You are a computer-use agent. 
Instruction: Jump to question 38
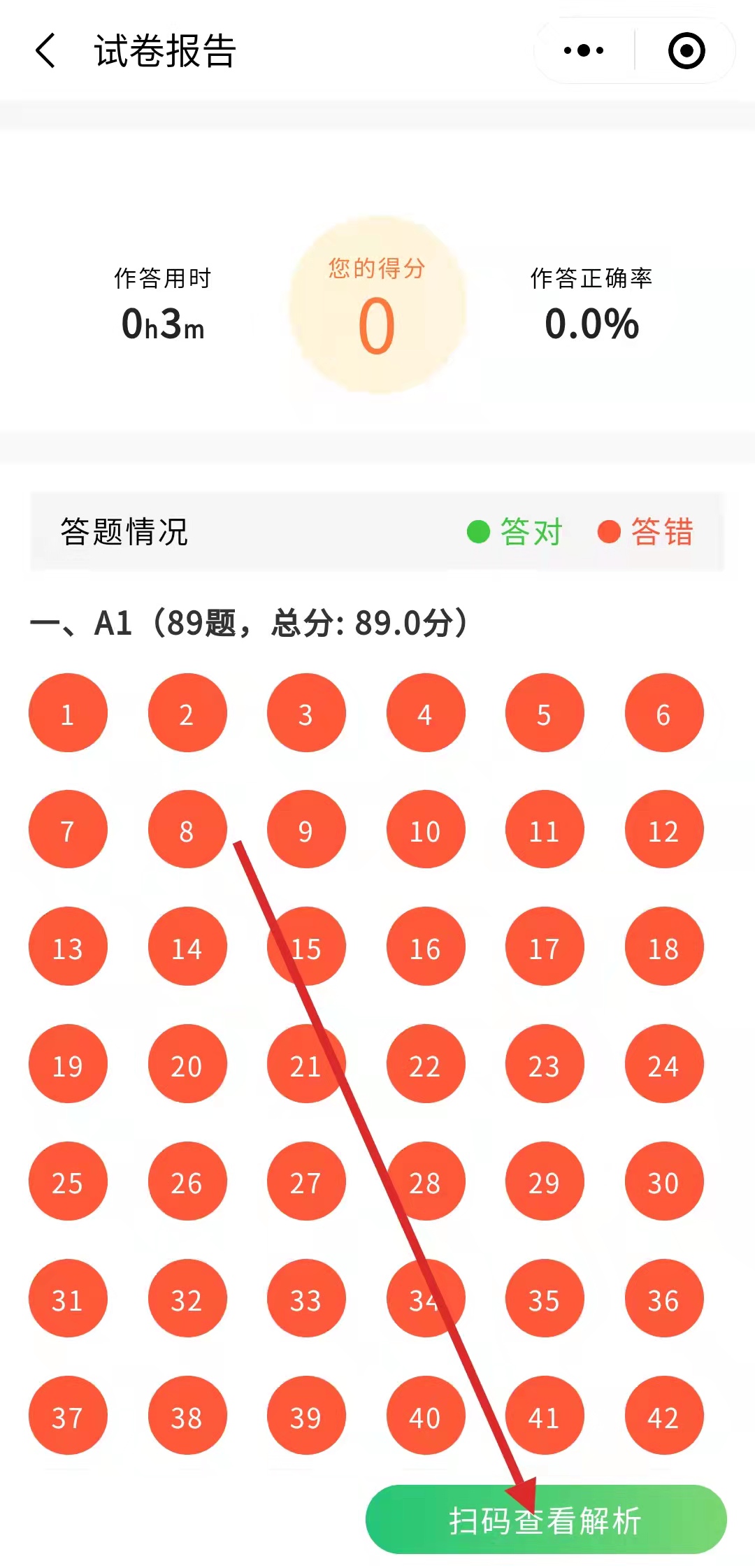click(187, 1416)
